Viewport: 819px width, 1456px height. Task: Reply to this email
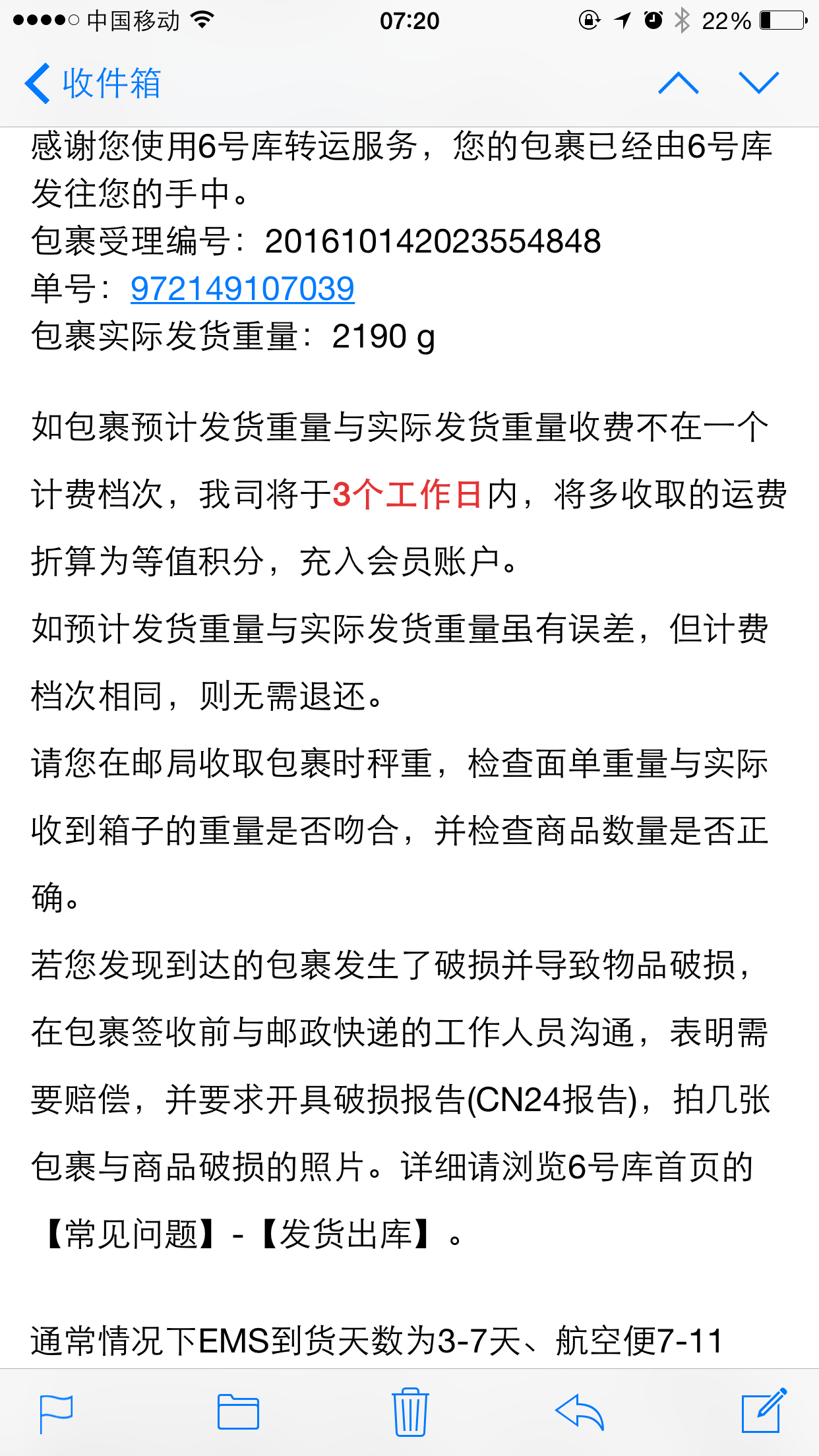point(580,1412)
